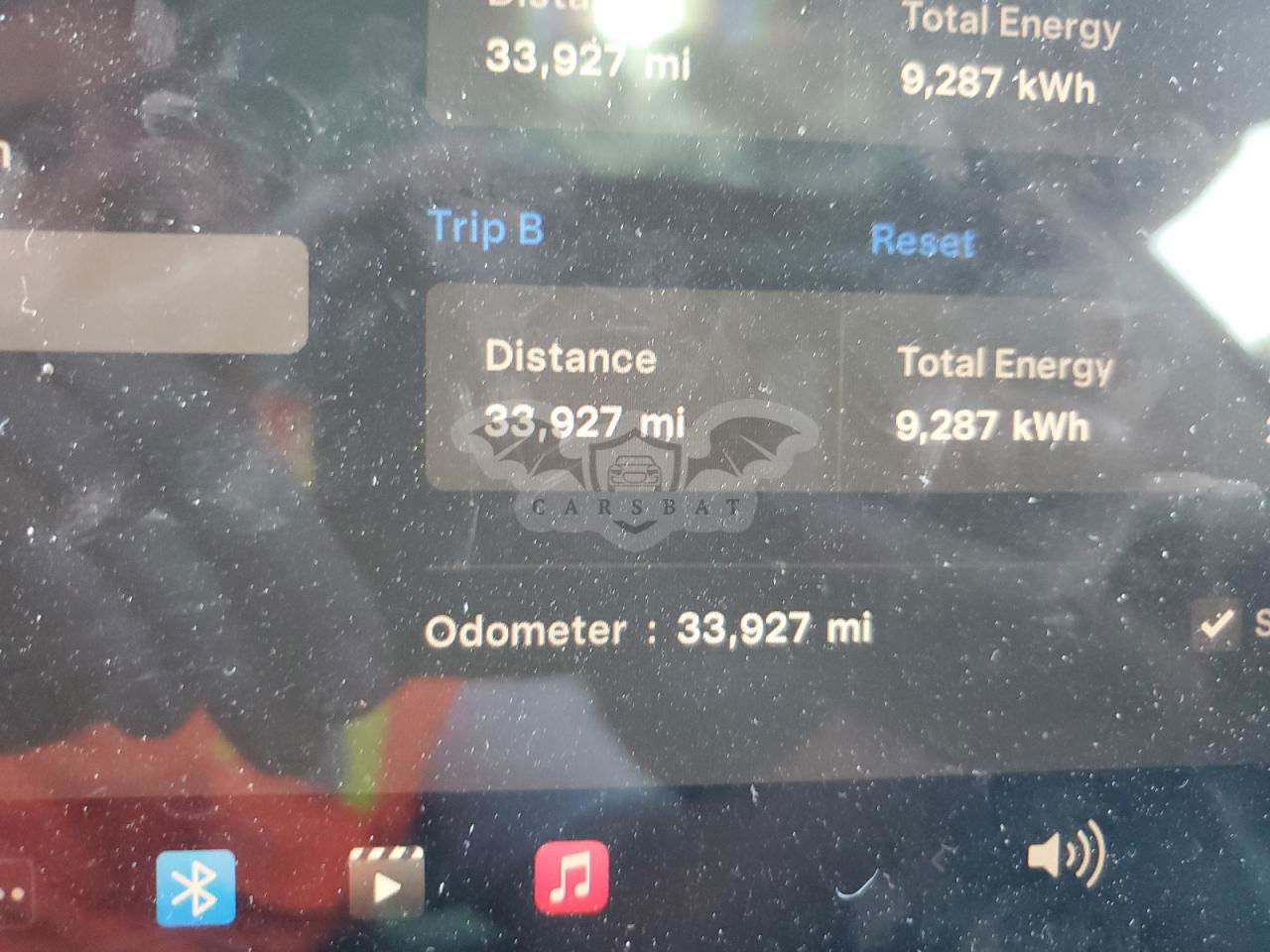Open Bluetooth settings
Screen dimensions: 1270x952
click(x=195, y=887)
